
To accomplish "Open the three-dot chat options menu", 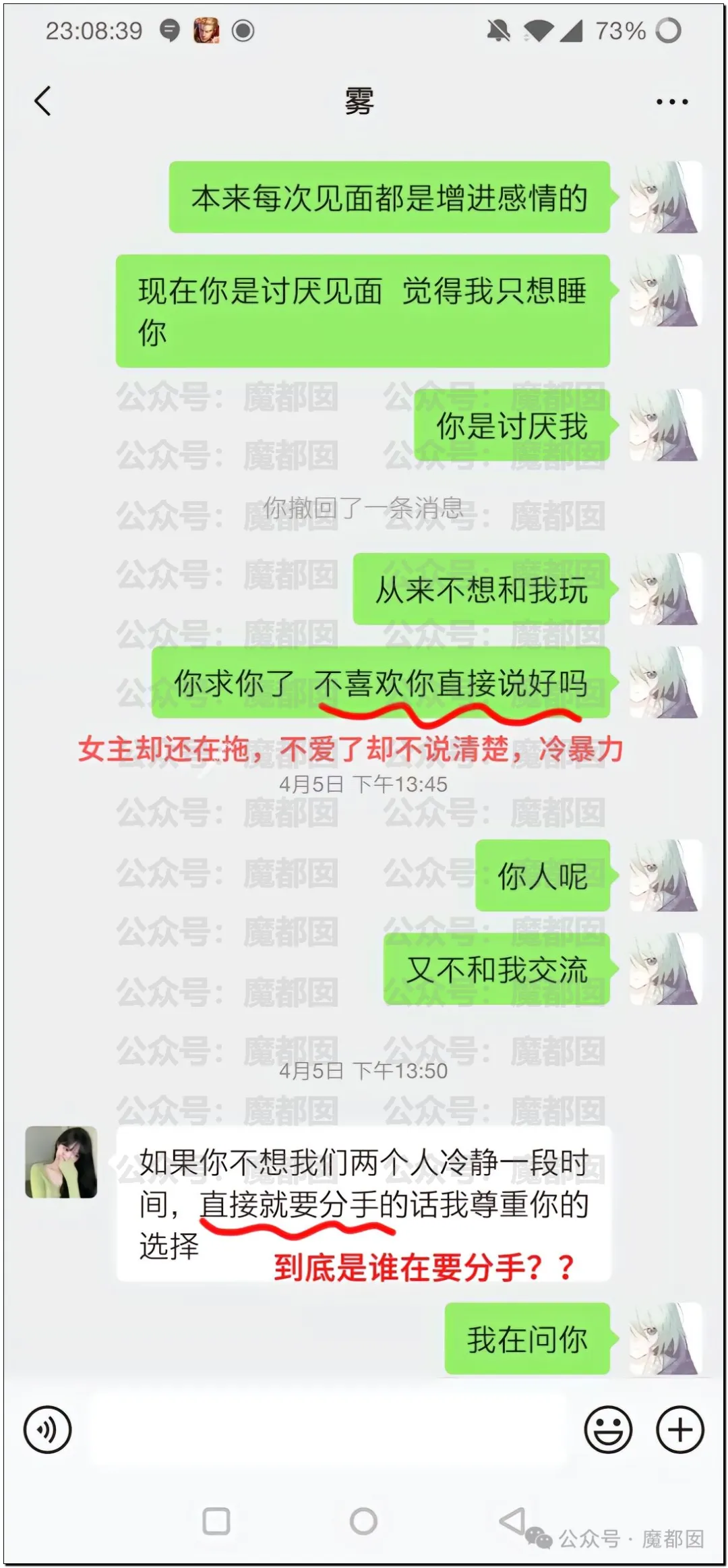I will pos(672,102).
